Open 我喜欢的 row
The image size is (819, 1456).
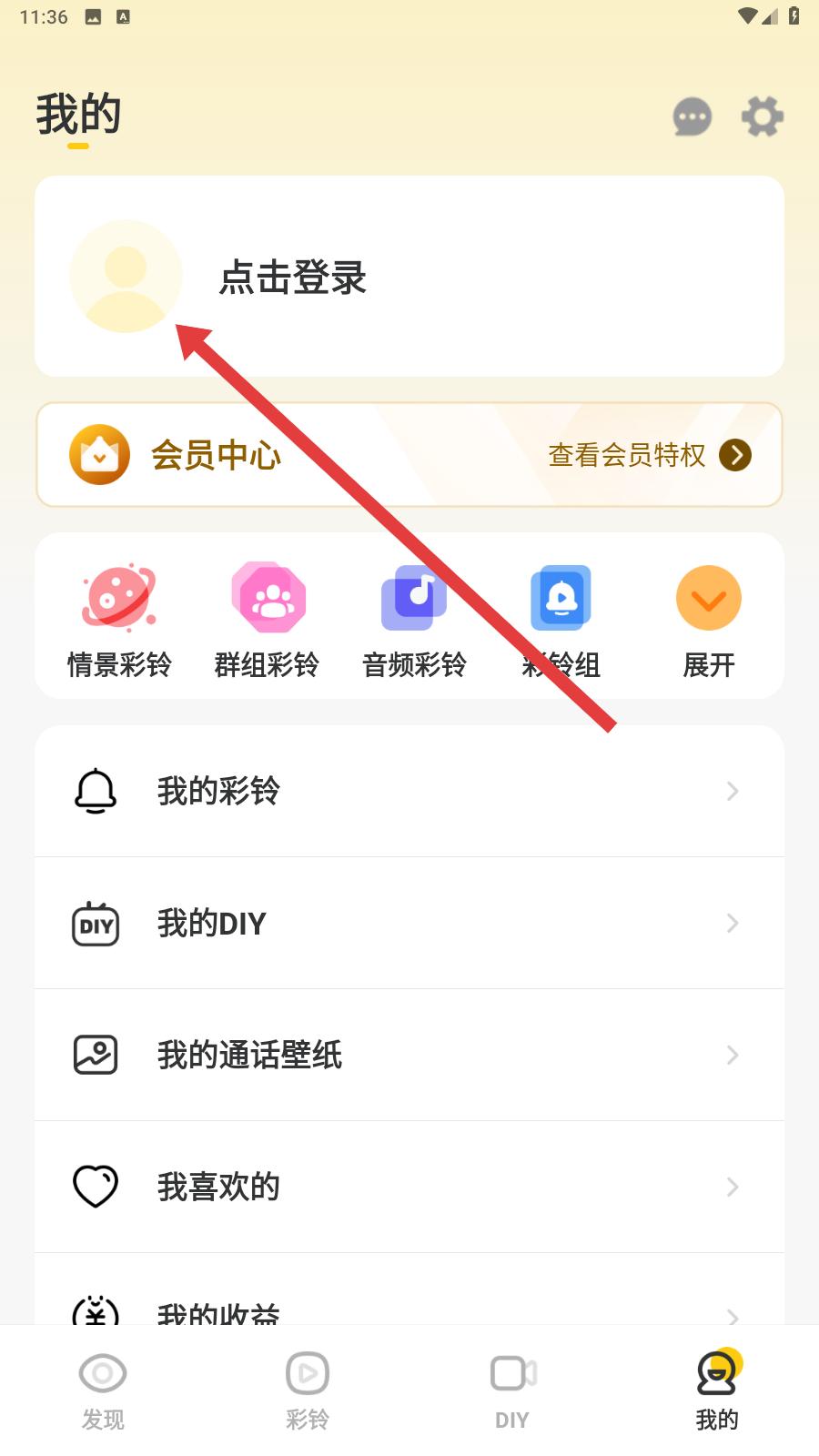[x=409, y=1187]
